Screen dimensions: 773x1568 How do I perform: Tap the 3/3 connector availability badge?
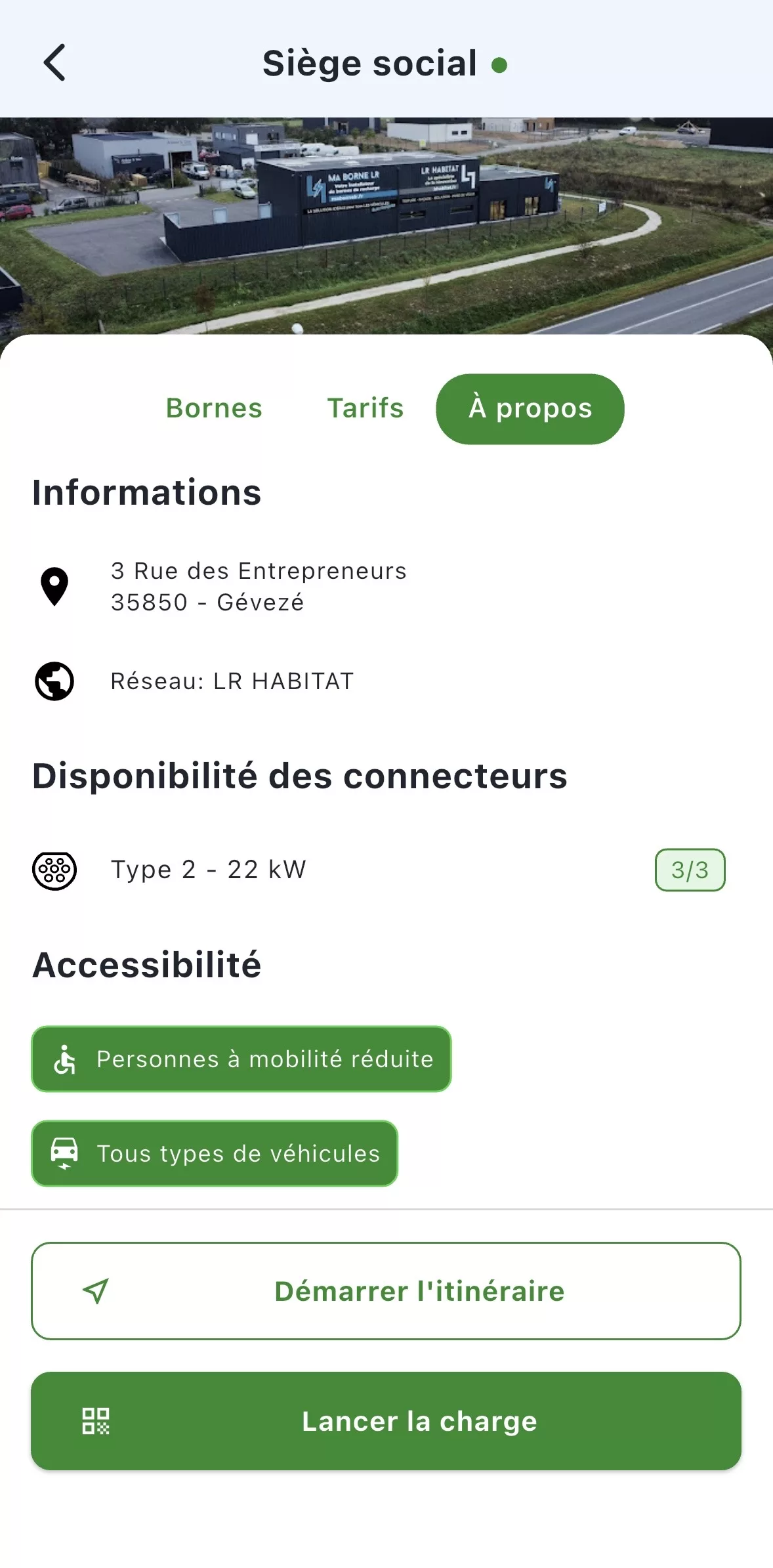(689, 869)
